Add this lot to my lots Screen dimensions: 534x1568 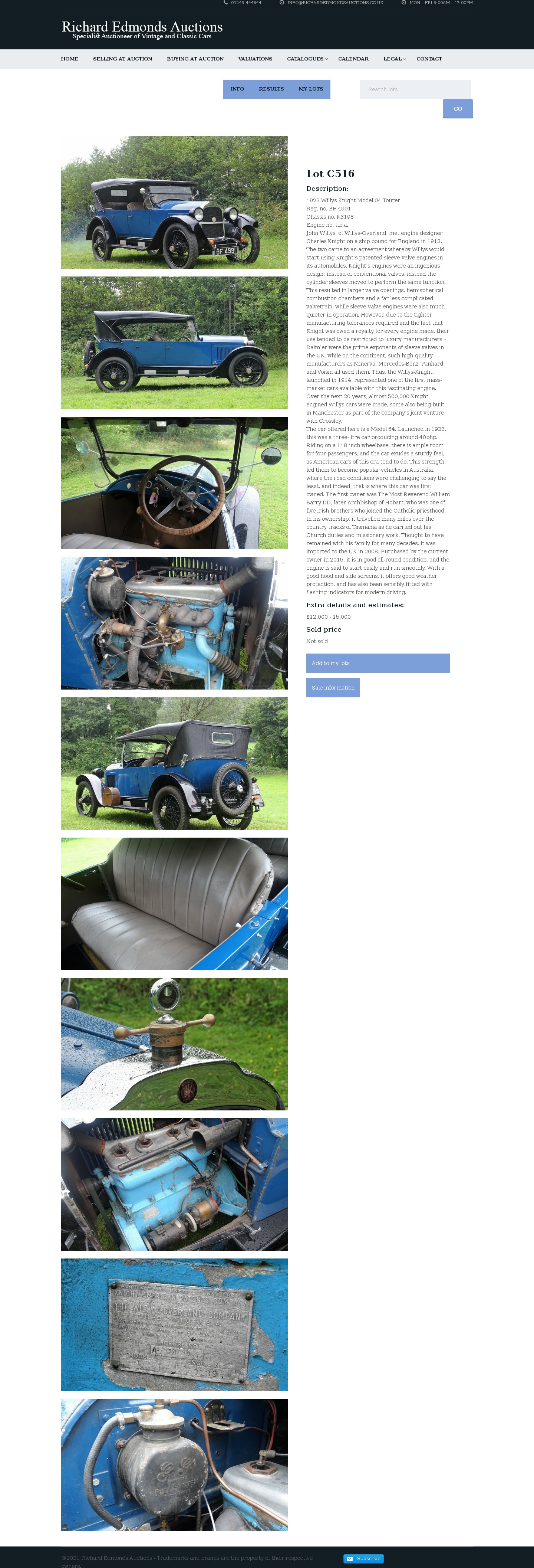click(378, 663)
